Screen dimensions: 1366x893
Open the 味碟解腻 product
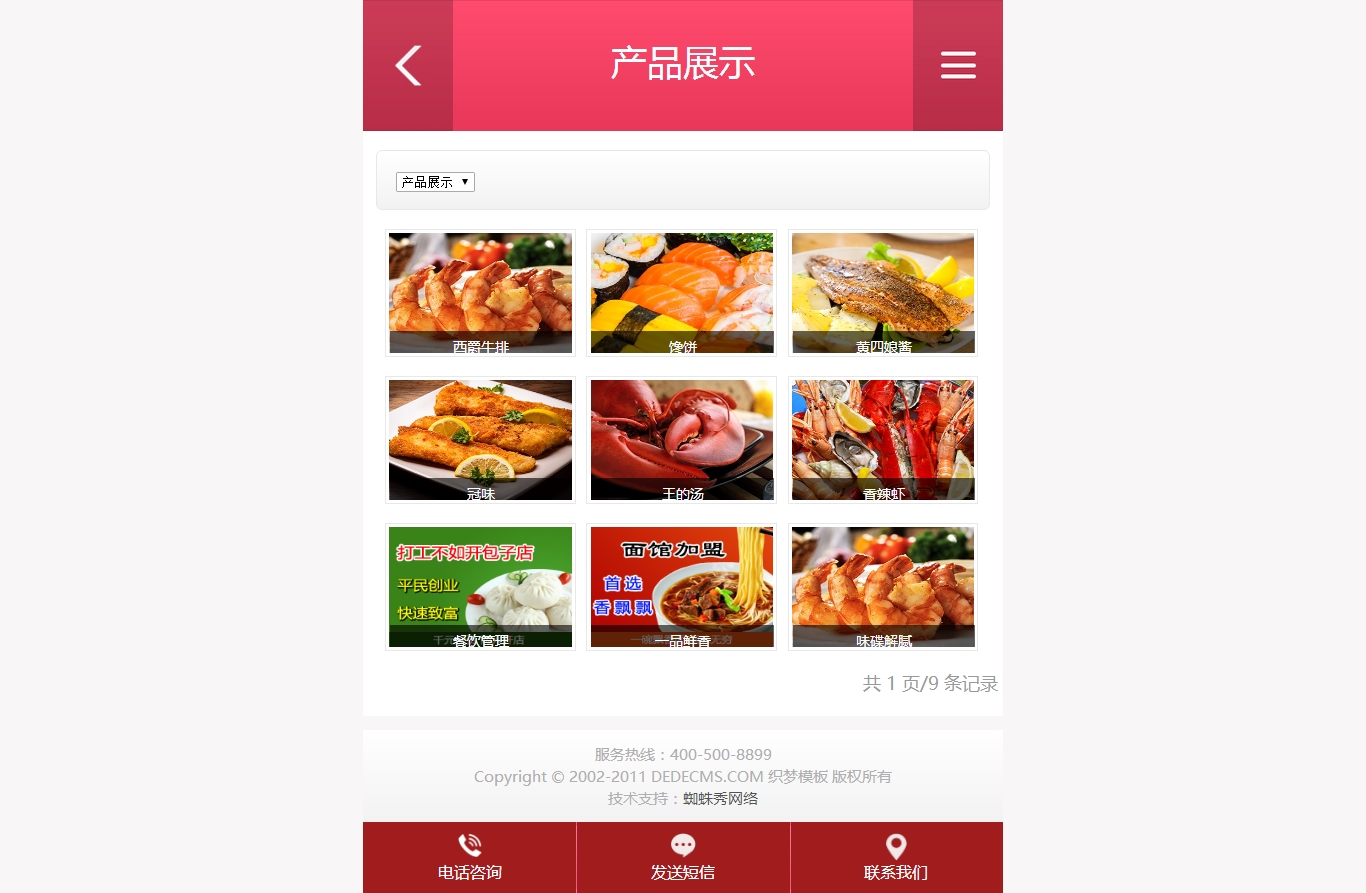pos(882,586)
